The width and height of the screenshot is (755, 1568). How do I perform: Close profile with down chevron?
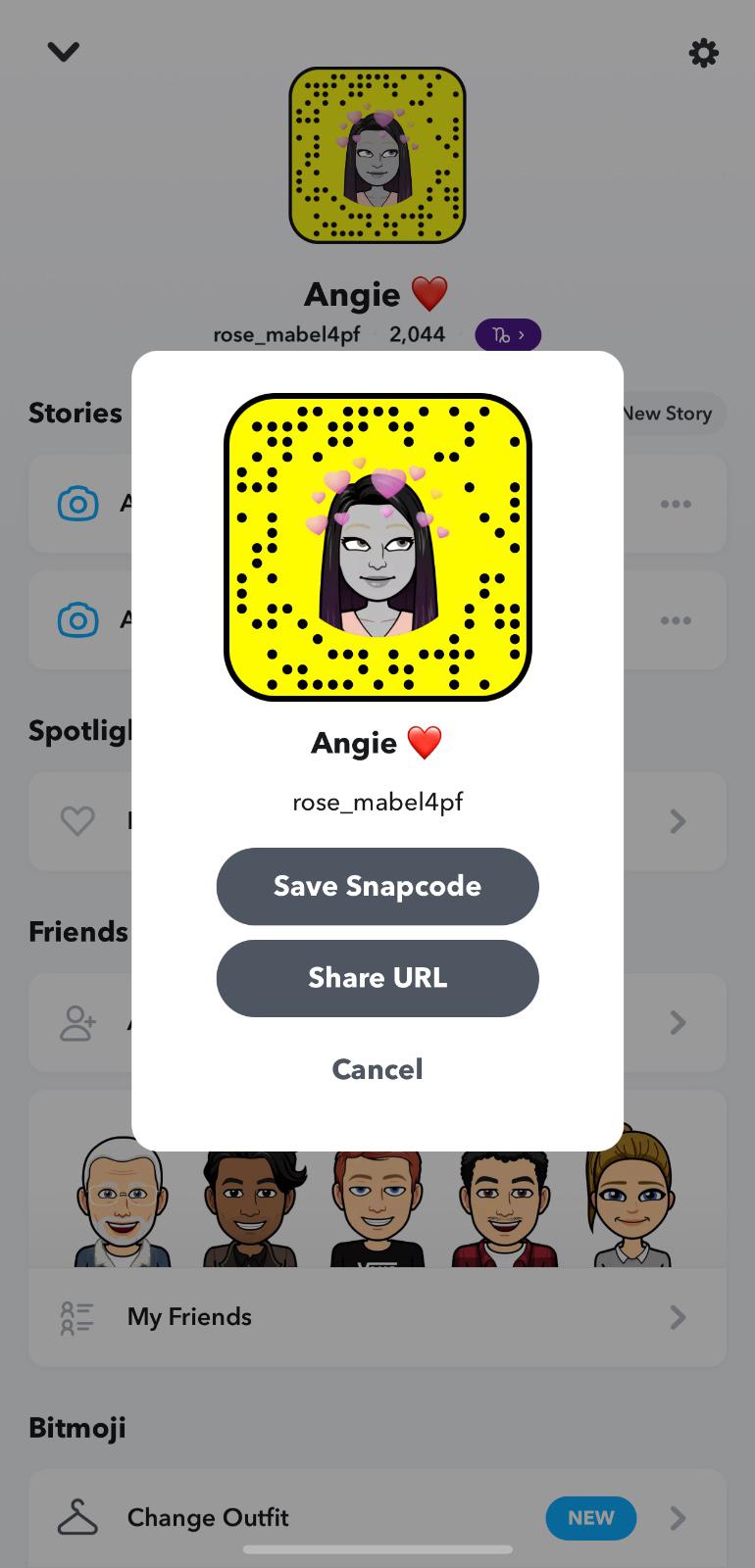[64, 52]
